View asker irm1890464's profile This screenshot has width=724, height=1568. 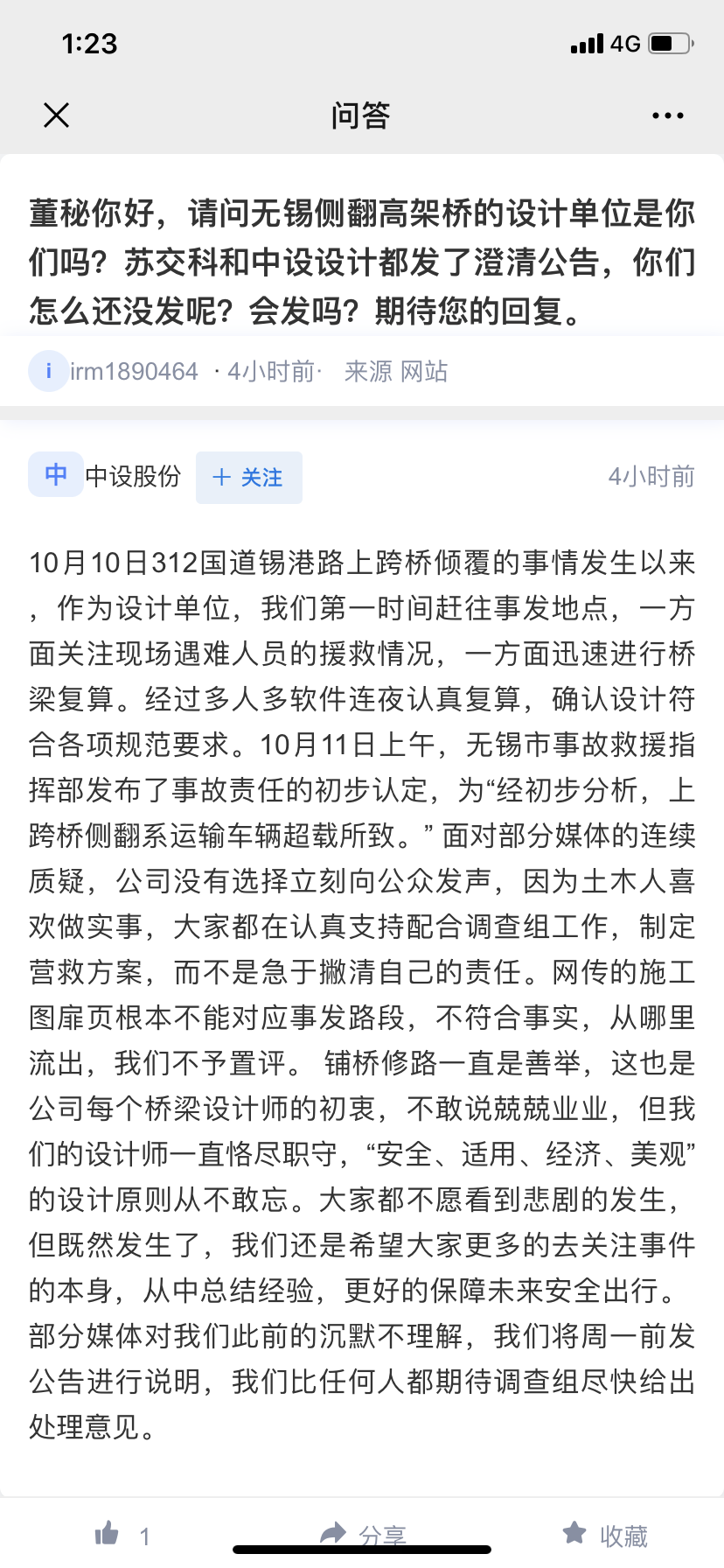(133, 372)
